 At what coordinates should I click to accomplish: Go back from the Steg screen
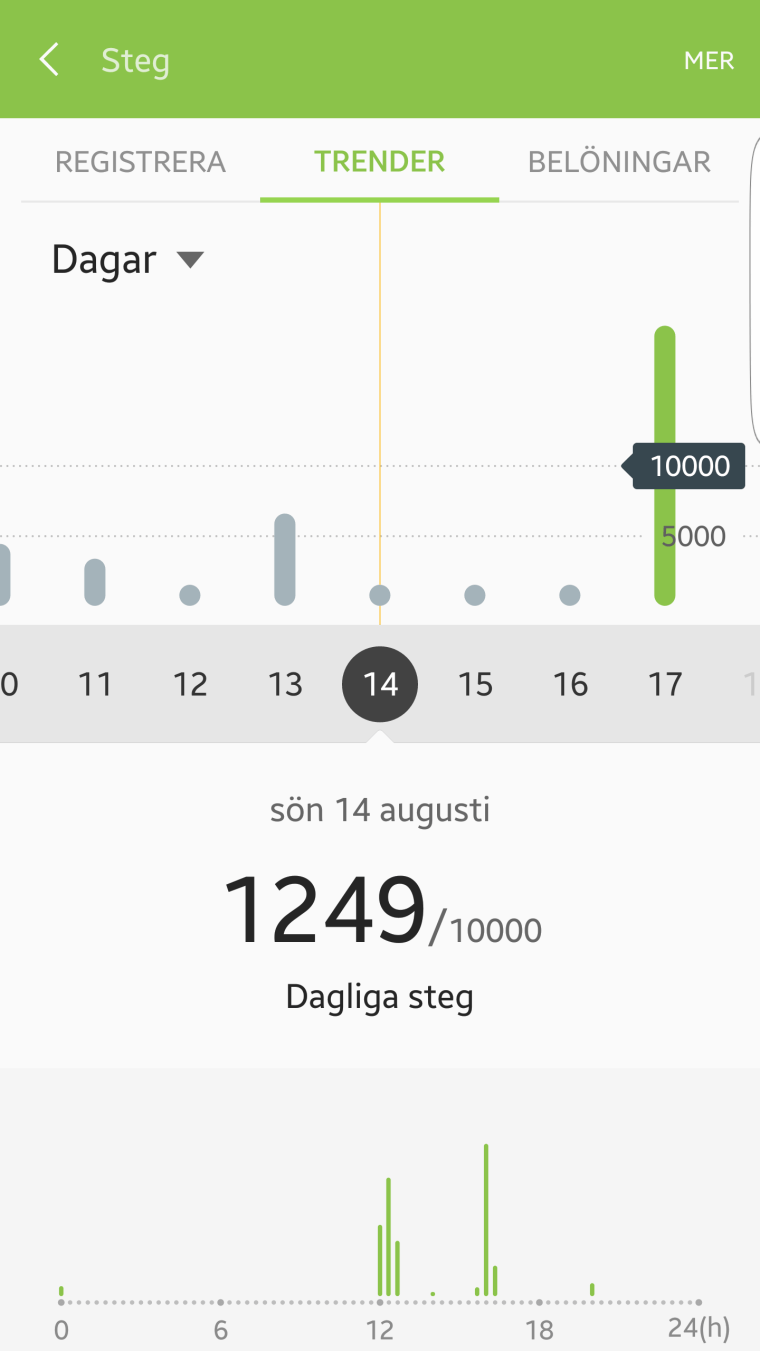point(49,60)
